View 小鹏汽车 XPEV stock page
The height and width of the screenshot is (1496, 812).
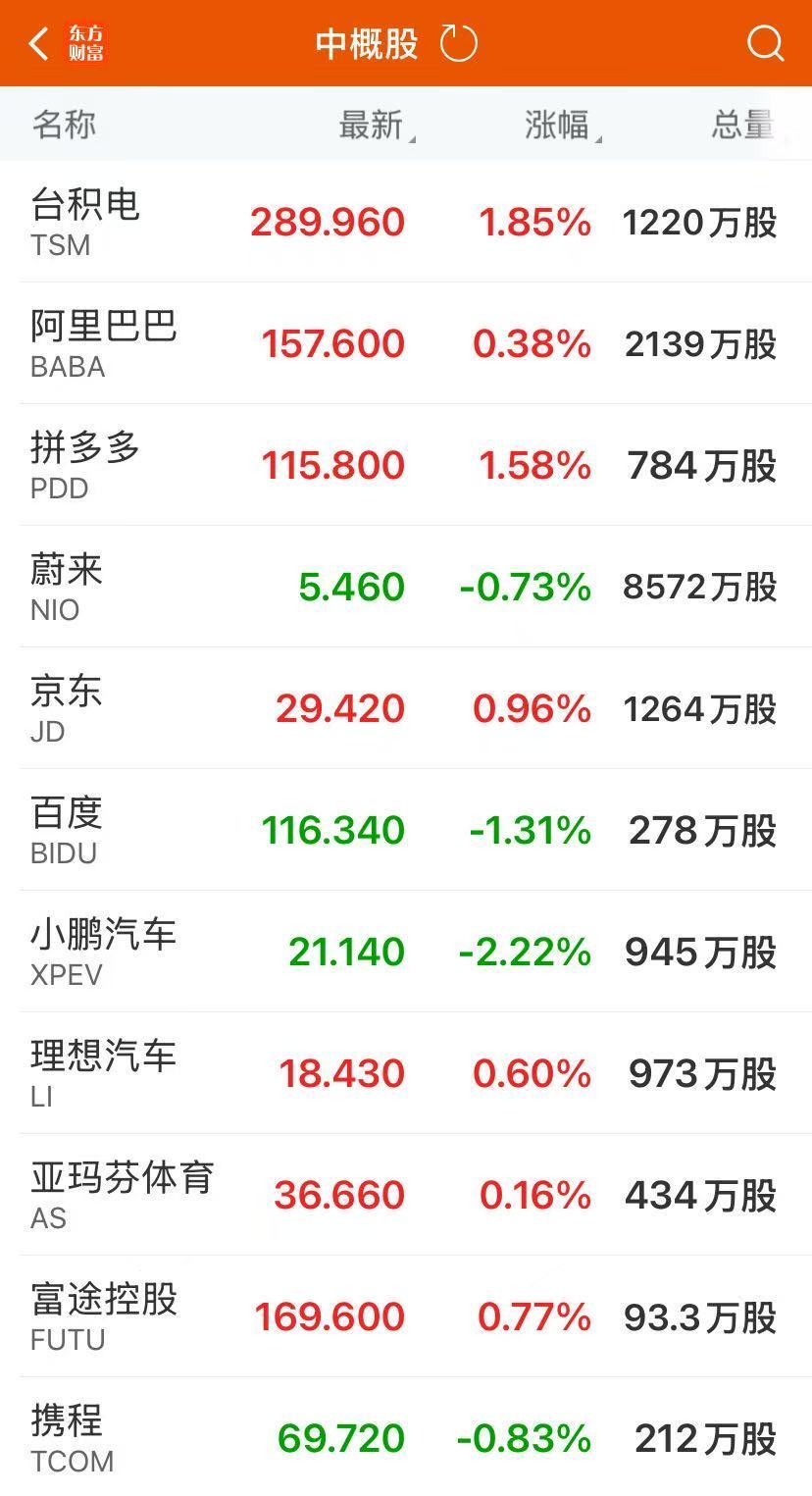coord(406,953)
